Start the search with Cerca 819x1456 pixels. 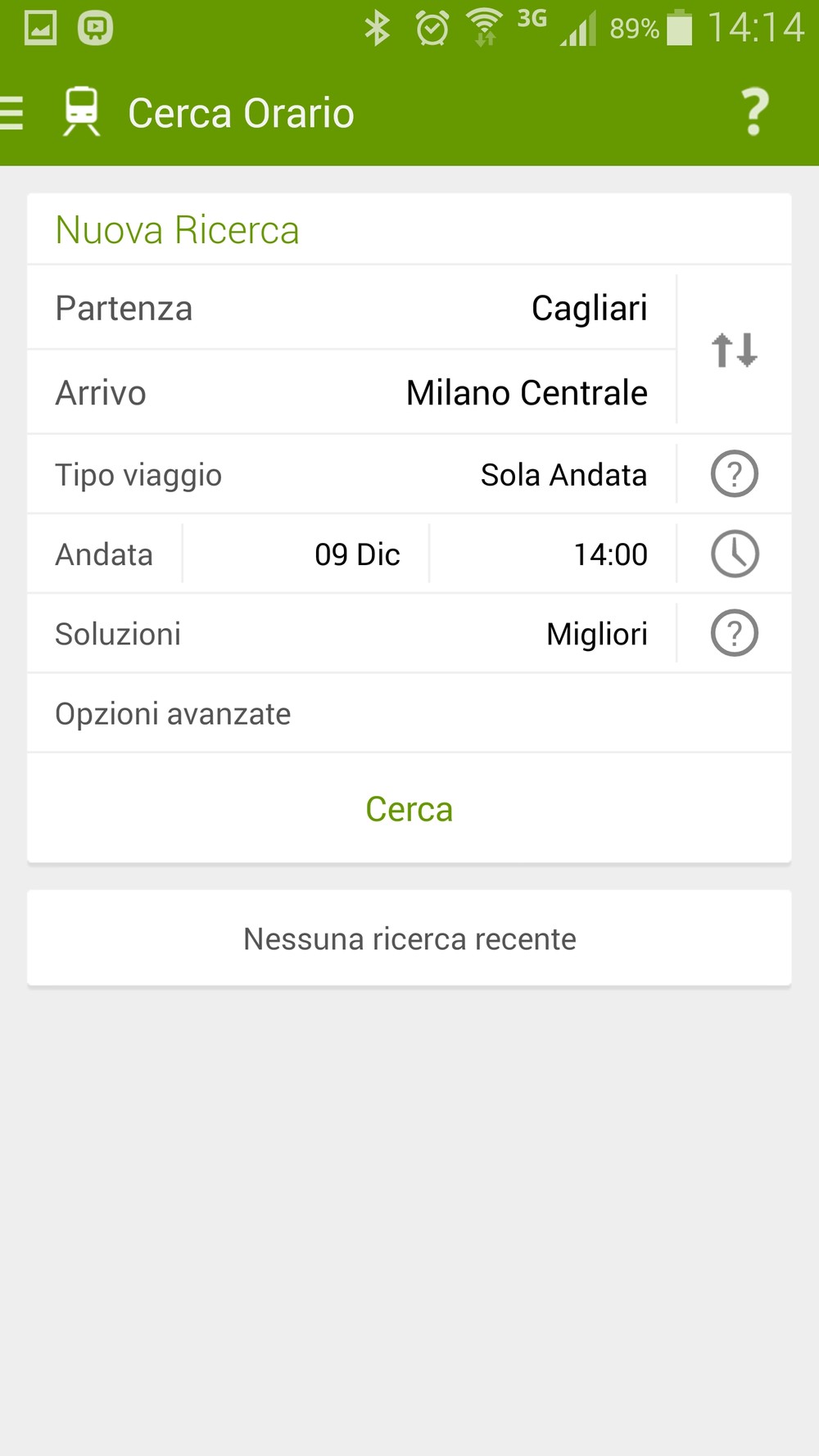(x=409, y=809)
